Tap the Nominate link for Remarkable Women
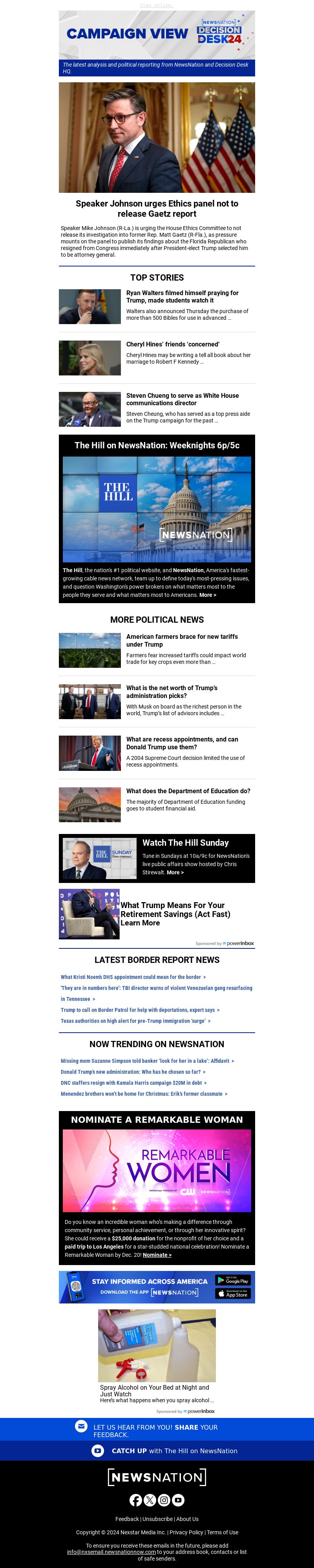This screenshot has height=1568, width=314. tap(157, 1255)
